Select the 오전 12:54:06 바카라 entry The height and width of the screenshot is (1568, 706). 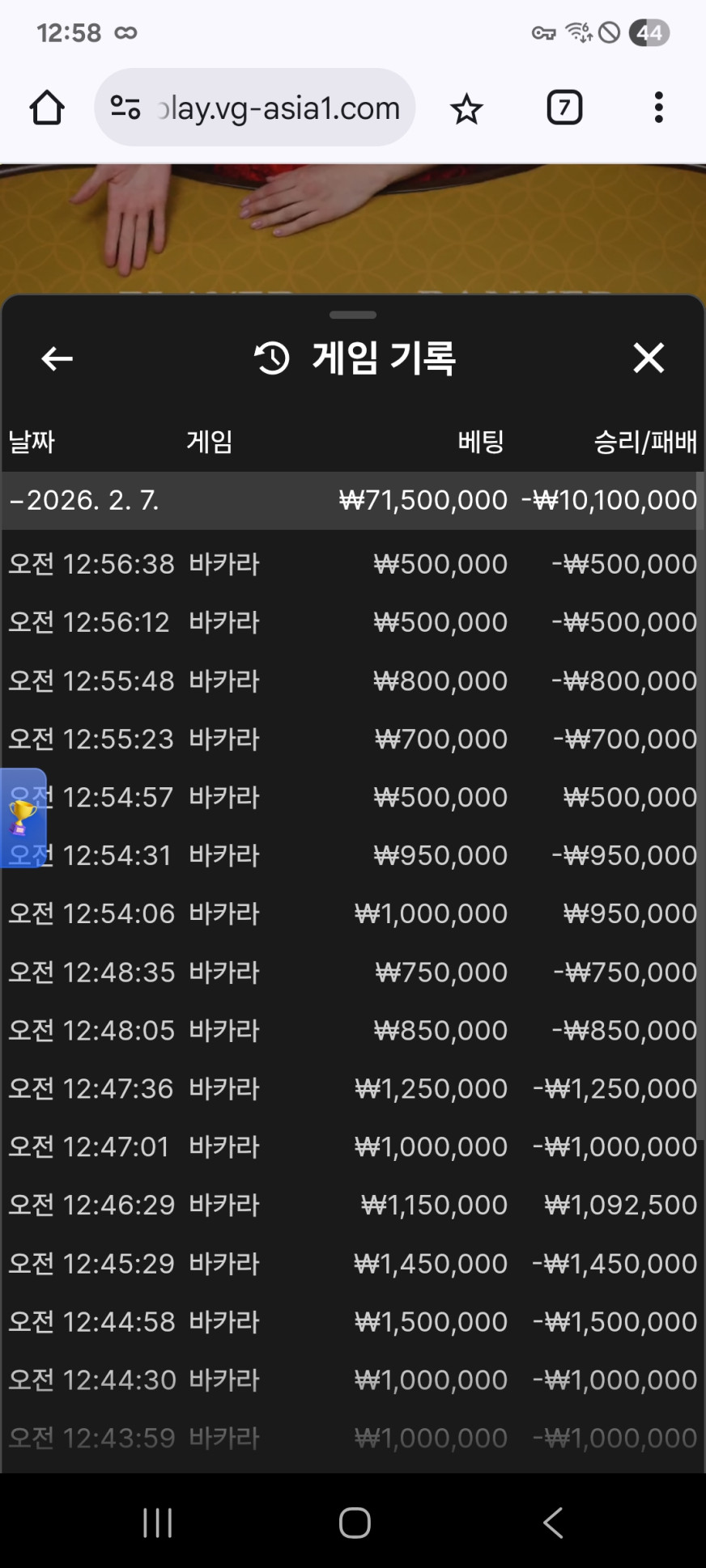pos(352,913)
